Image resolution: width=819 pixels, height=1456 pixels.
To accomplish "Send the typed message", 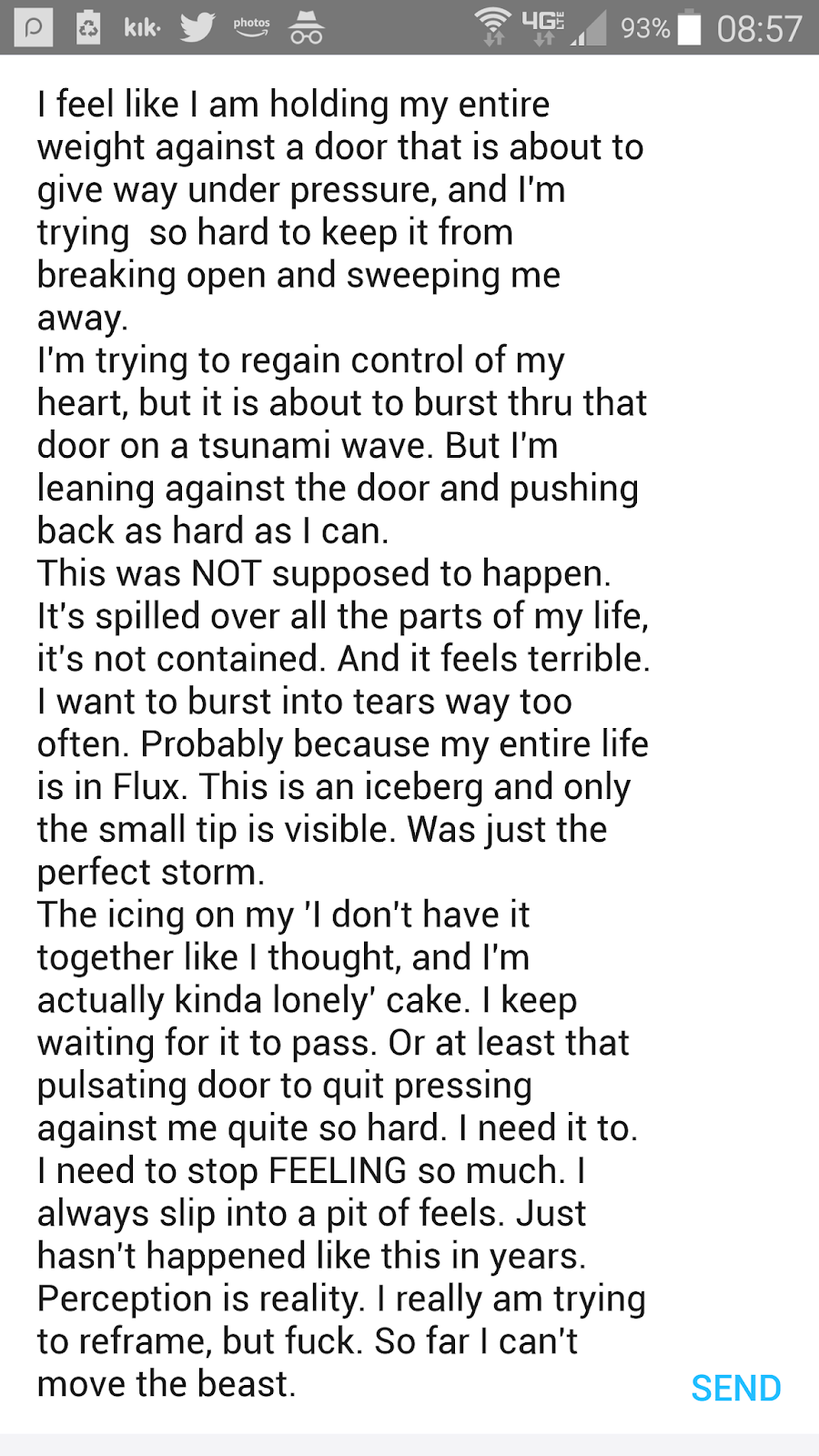I will (735, 1388).
